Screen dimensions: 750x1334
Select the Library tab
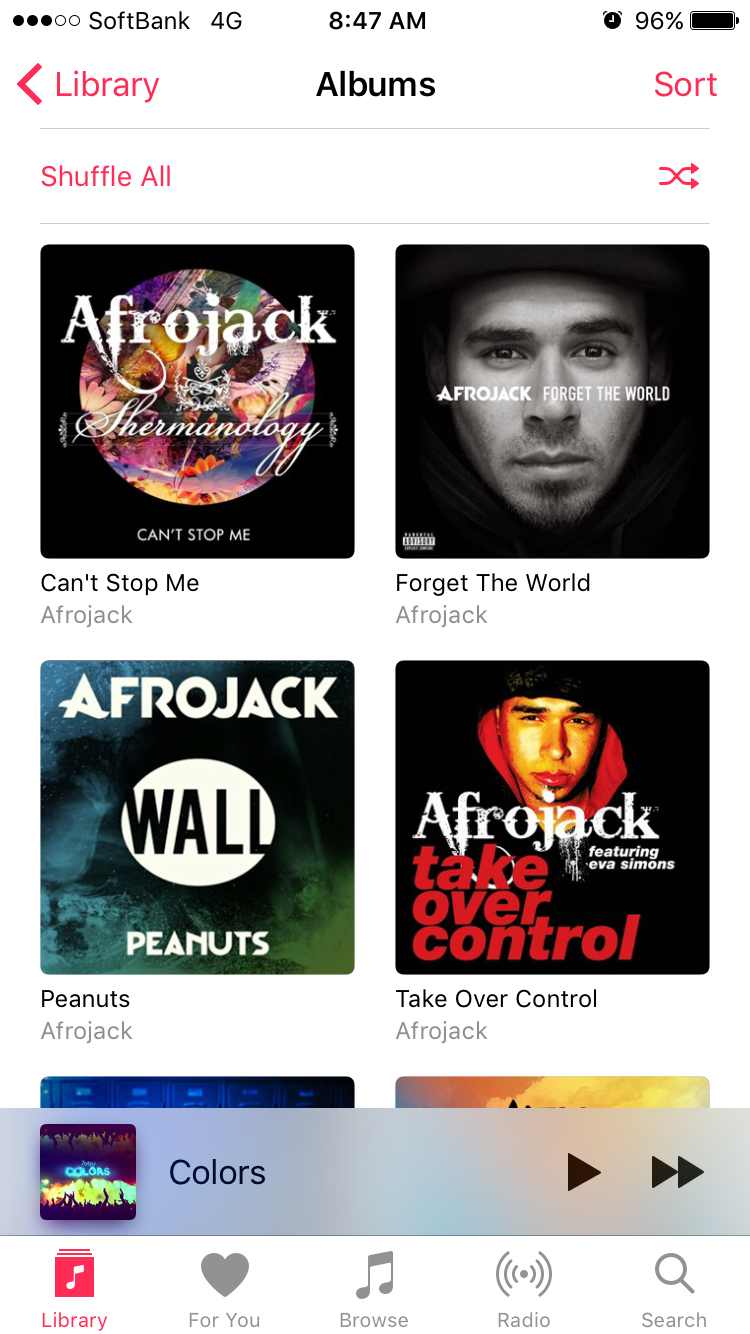pyautogui.click(x=74, y=1290)
